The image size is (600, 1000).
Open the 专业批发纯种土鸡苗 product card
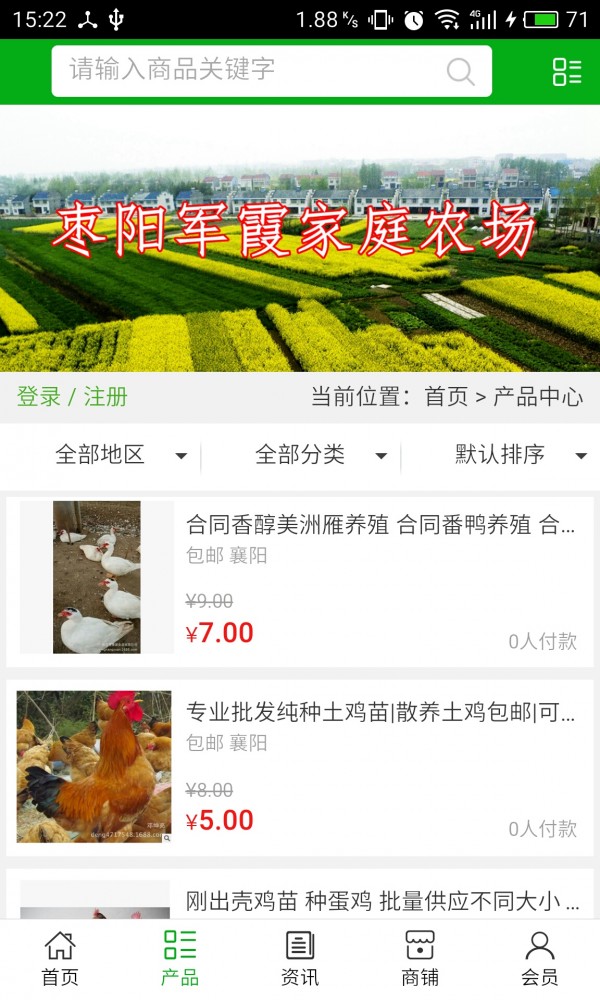coord(300,767)
